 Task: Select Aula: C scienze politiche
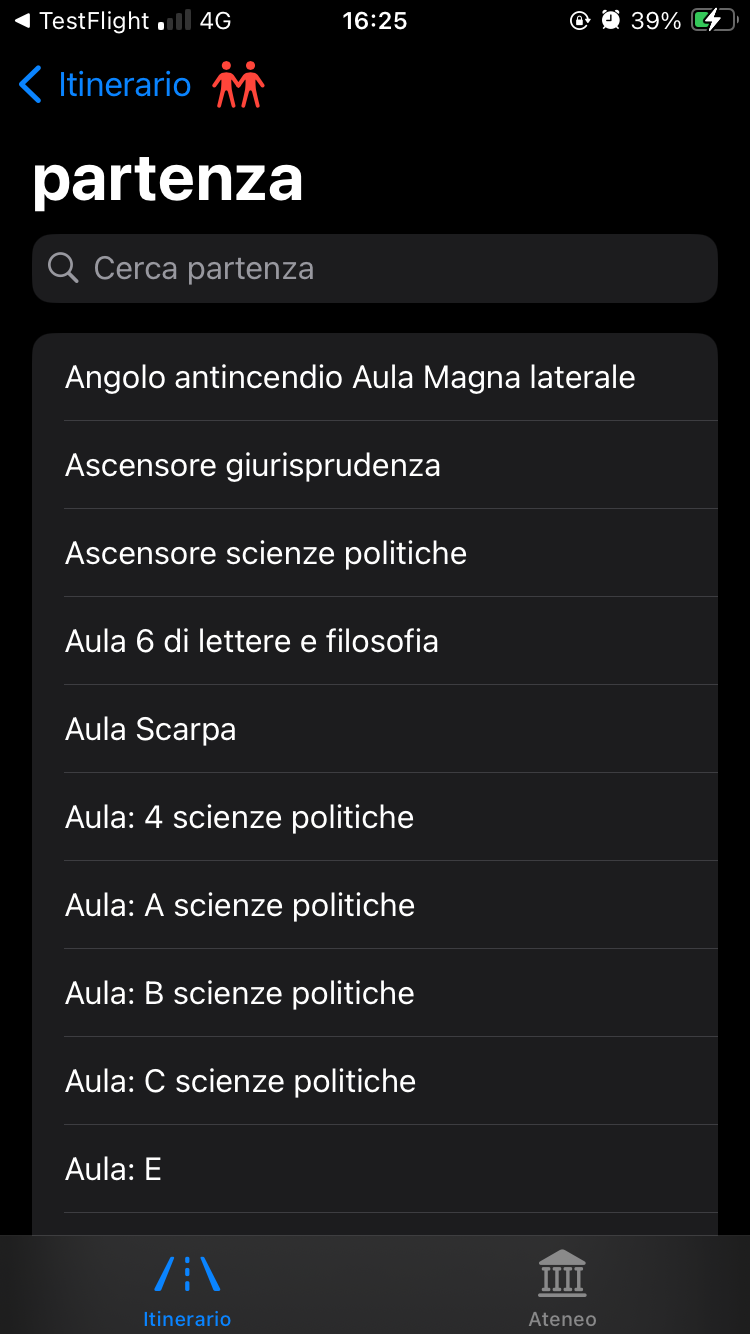(375, 1081)
